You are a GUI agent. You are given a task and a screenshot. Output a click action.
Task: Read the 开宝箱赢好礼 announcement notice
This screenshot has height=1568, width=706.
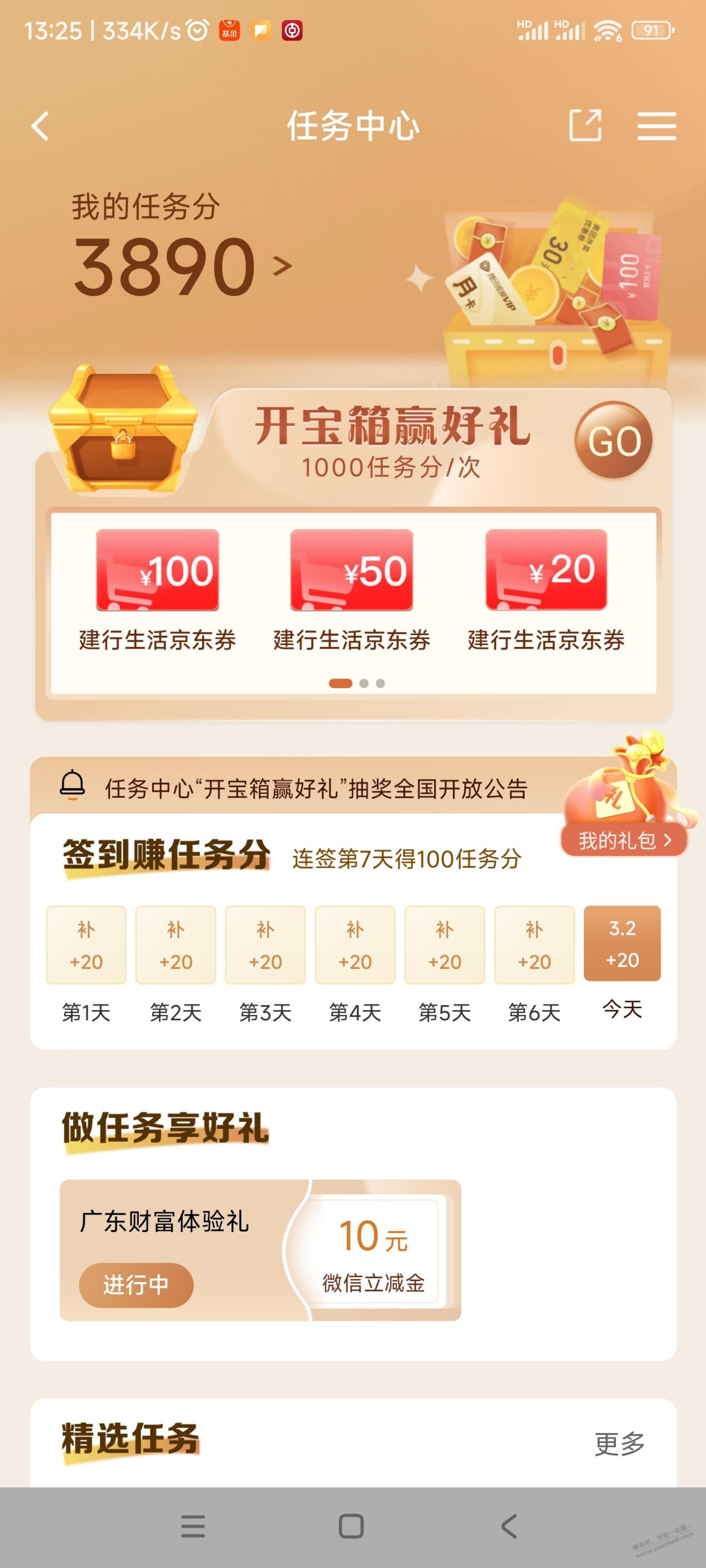[315, 788]
